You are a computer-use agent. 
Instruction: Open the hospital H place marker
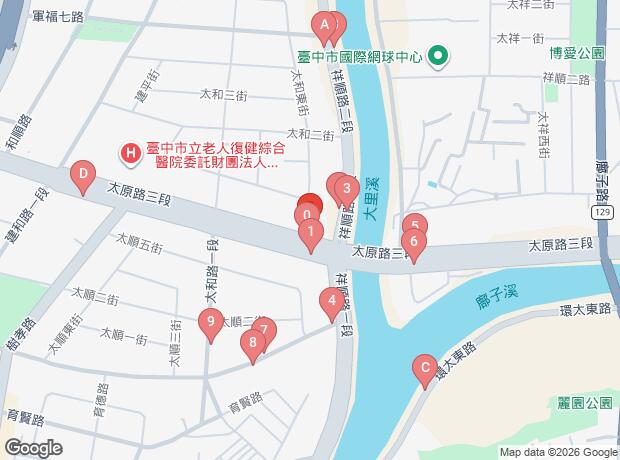[130, 153]
